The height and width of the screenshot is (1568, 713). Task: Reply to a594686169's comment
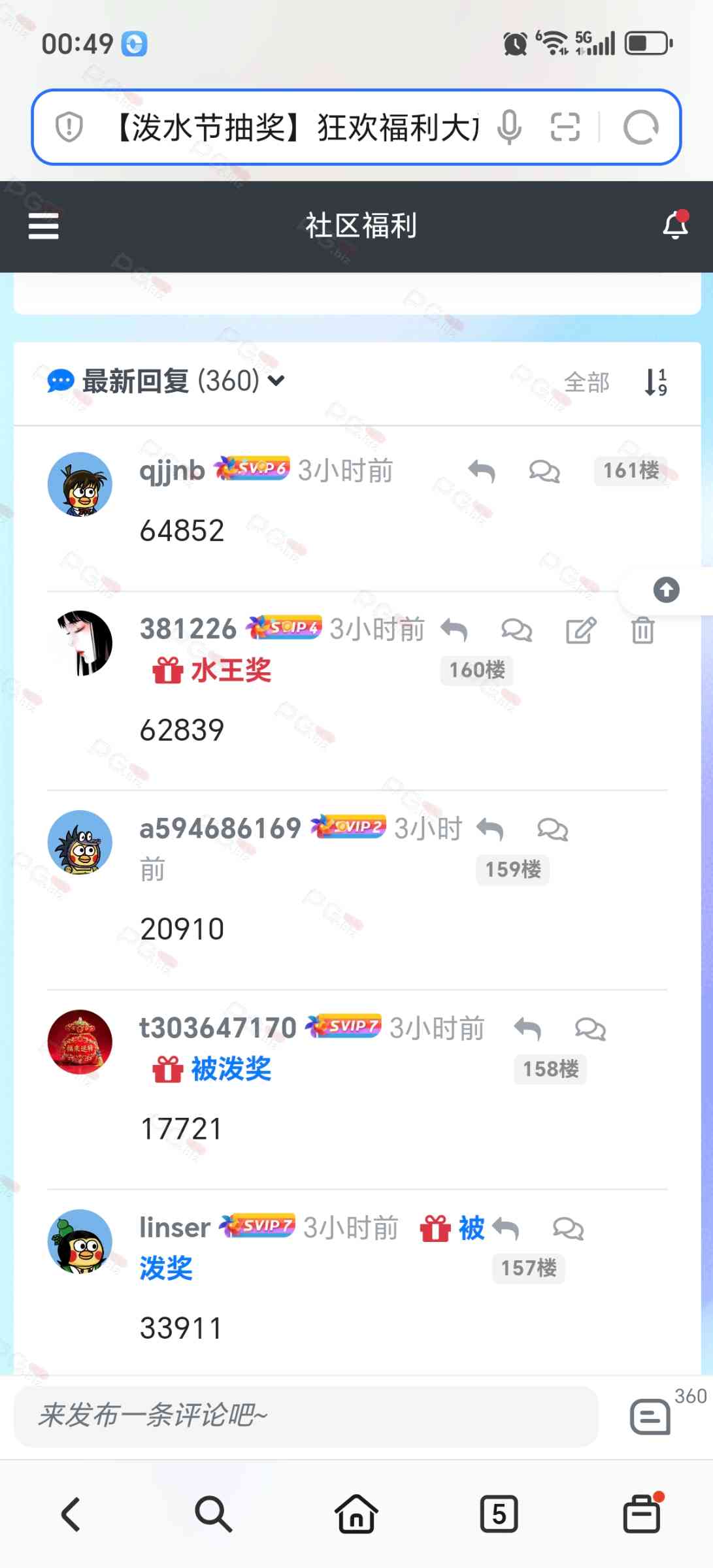(490, 830)
